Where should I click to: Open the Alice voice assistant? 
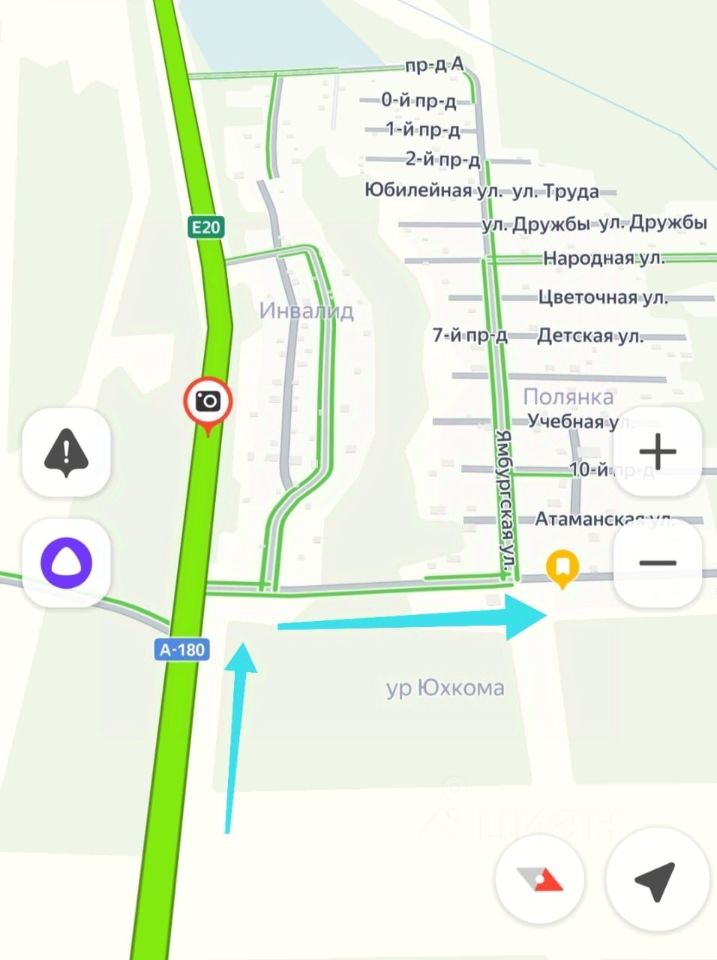(66, 562)
